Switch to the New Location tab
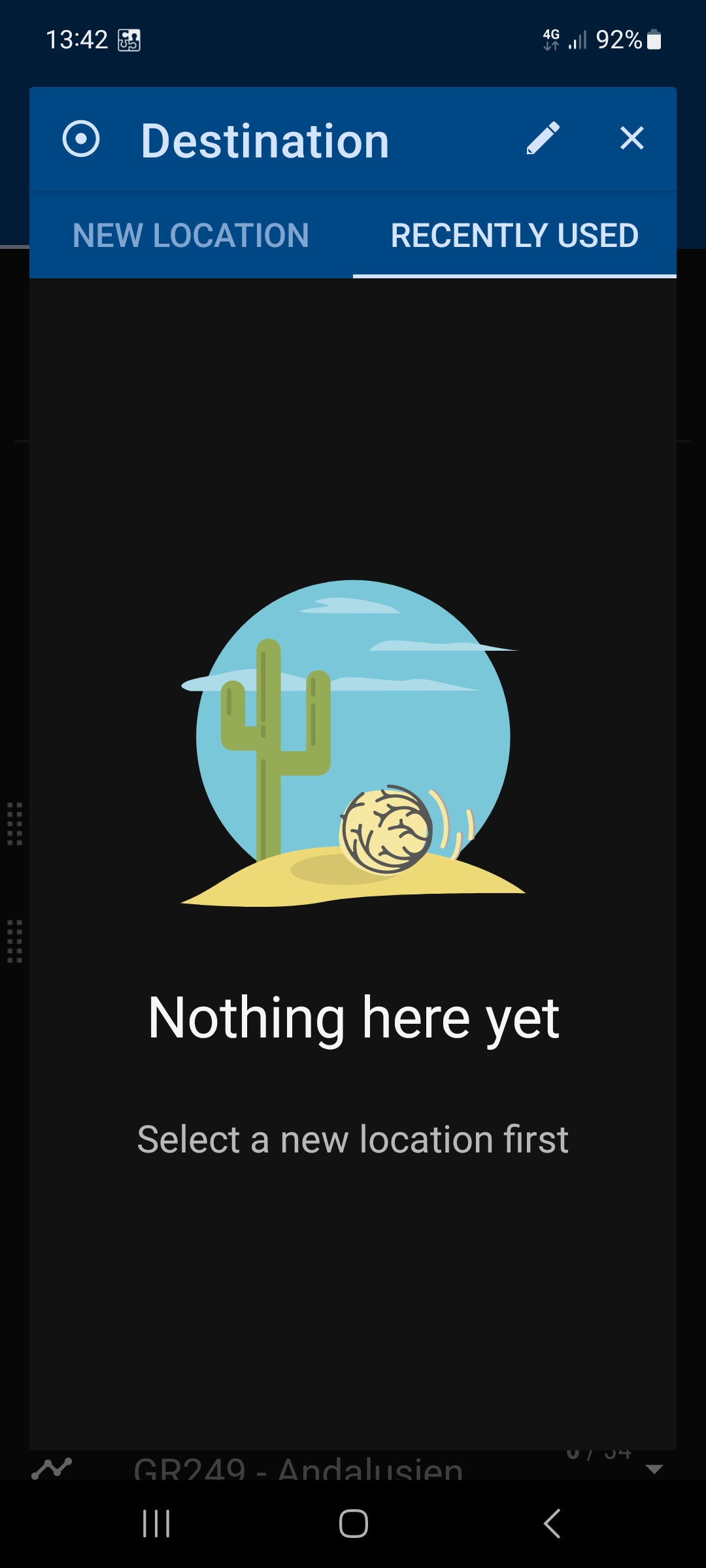The width and height of the screenshot is (706, 1568). pyautogui.click(x=191, y=235)
